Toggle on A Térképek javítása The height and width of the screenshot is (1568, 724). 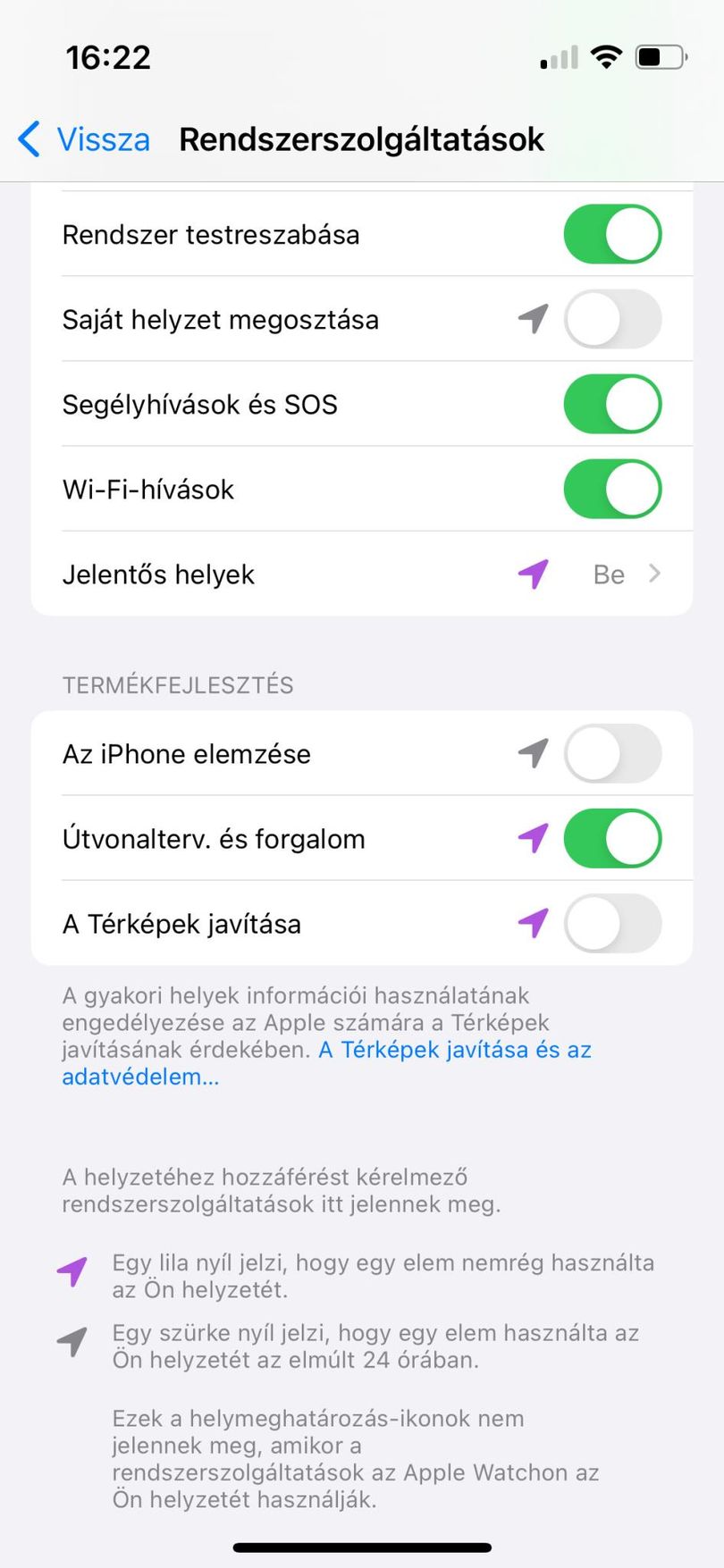pos(612,923)
